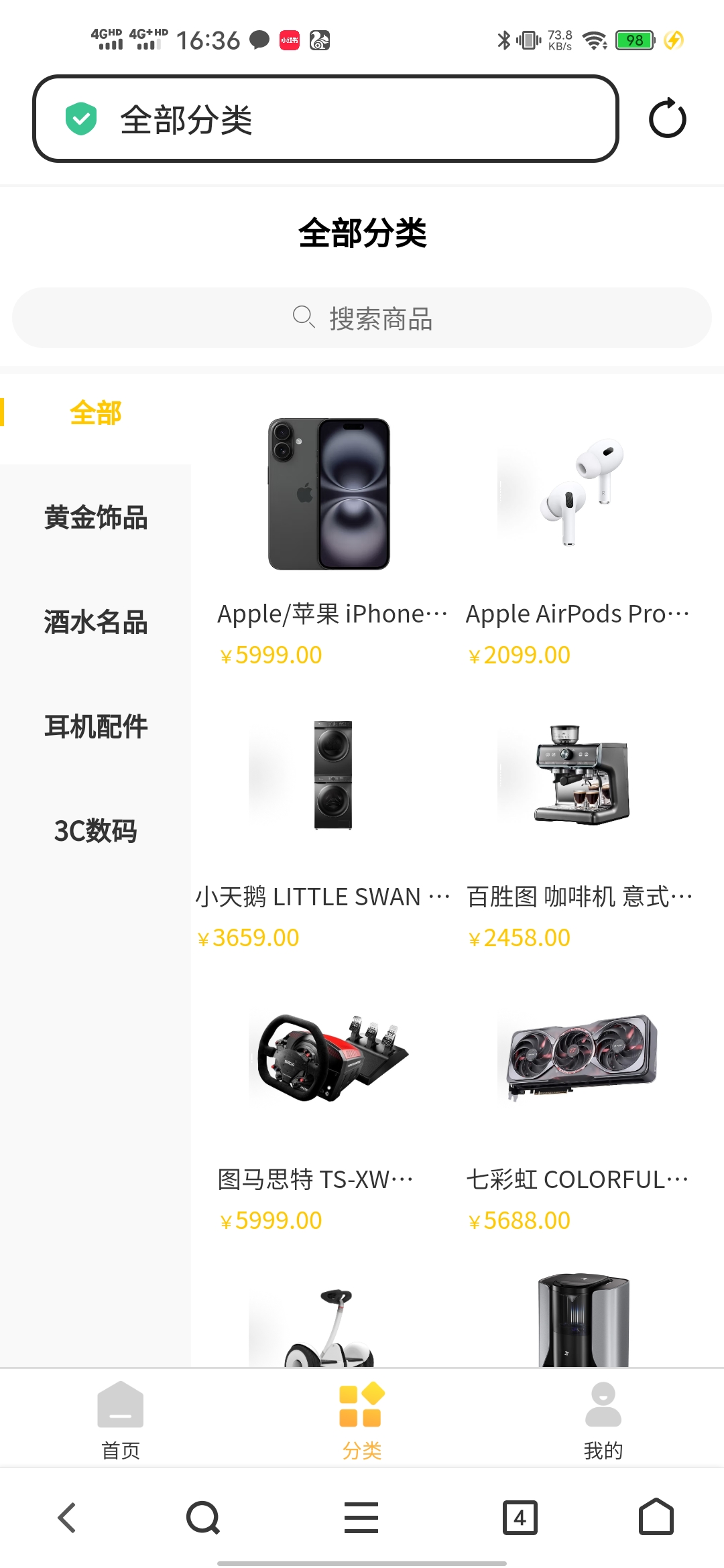Screen dimensions: 724x1568
Task: Tap the 全部分类 address bar
Action: 325,119
